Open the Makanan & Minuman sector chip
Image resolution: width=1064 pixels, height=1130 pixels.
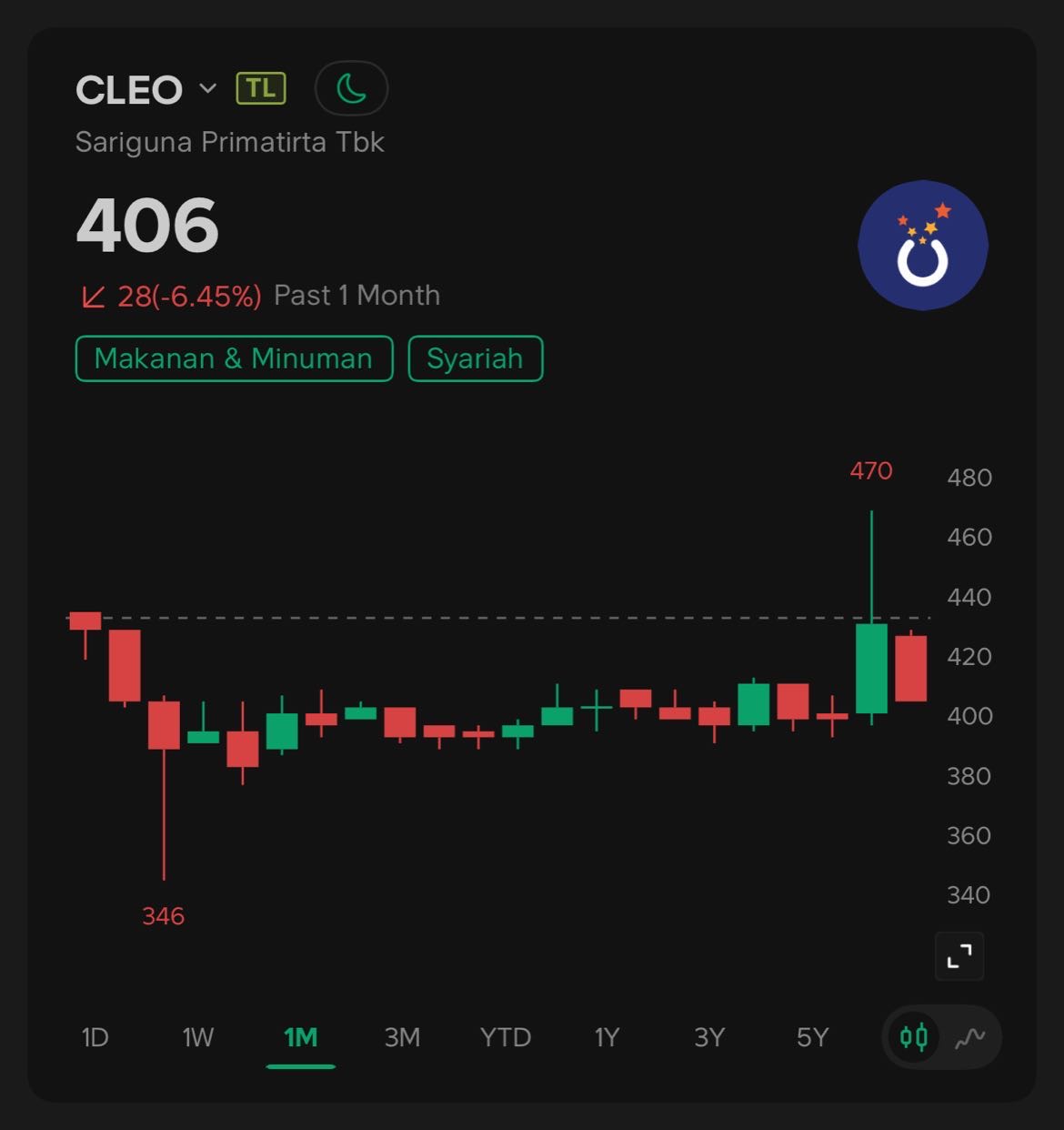[x=234, y=358]
